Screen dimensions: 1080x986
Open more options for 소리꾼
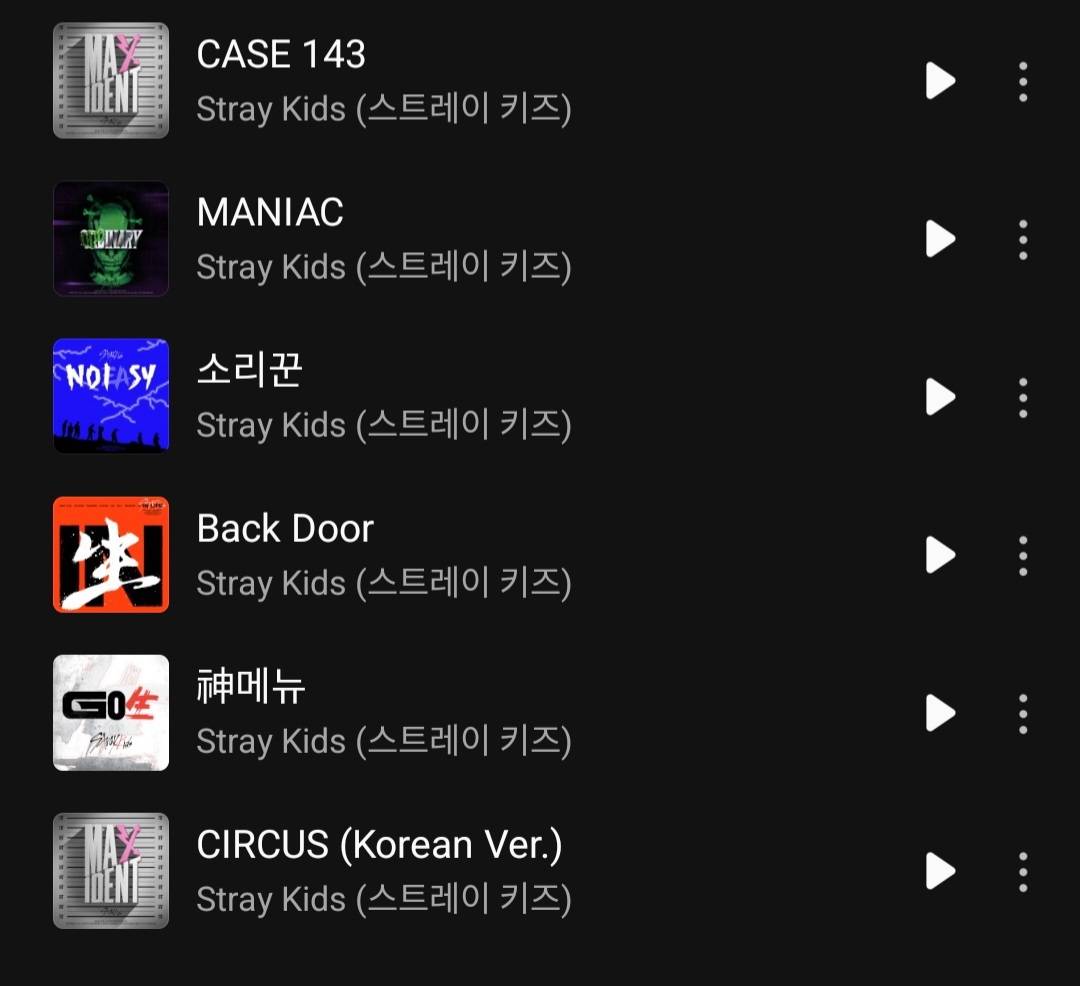pyautogui.click(x=1022, y=397)
